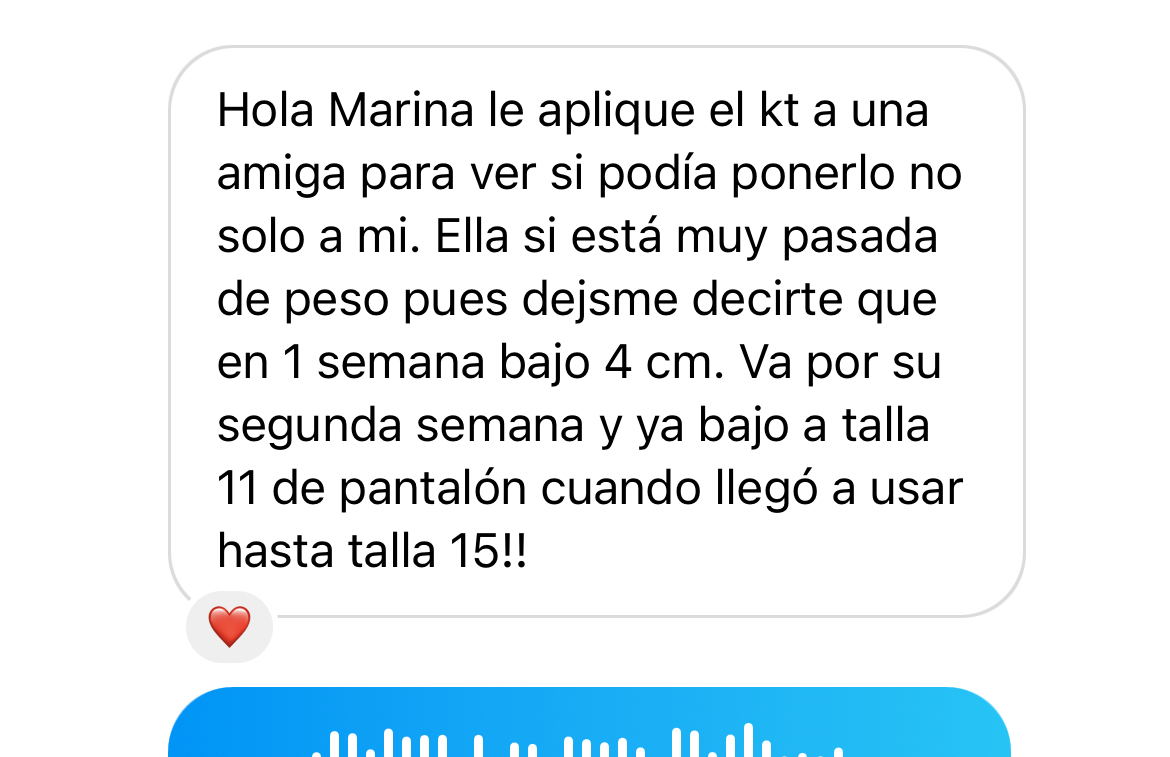
Task: Play the blue voice message
Action: (x=588, y=728)
